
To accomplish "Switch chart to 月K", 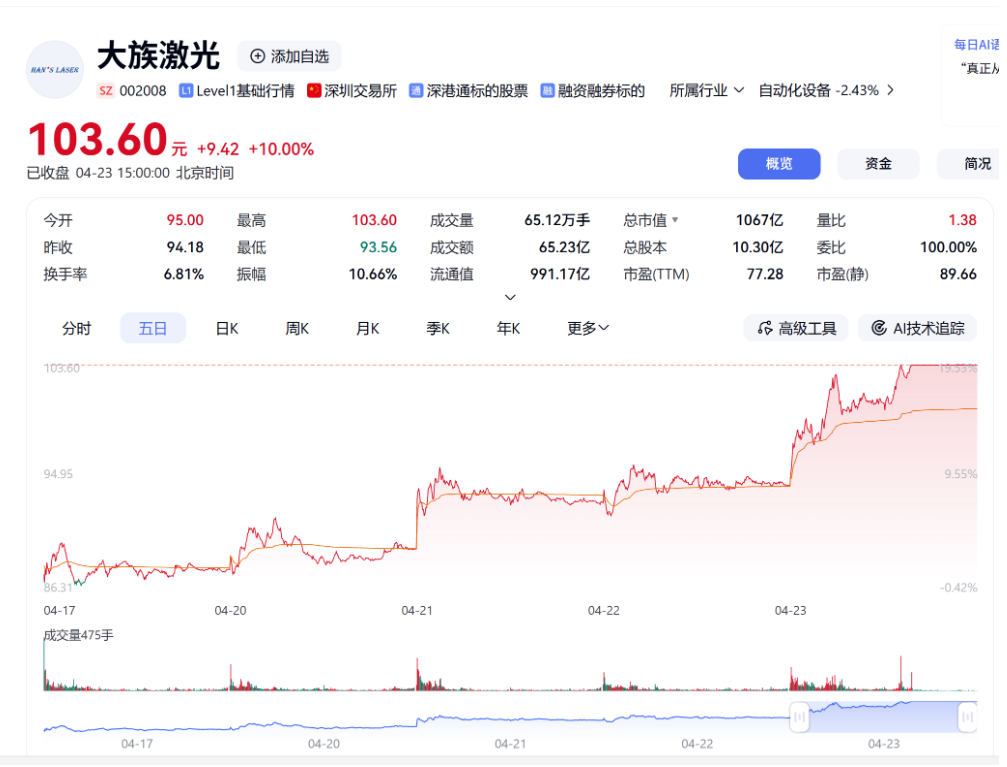I will (x=368, y=328).
